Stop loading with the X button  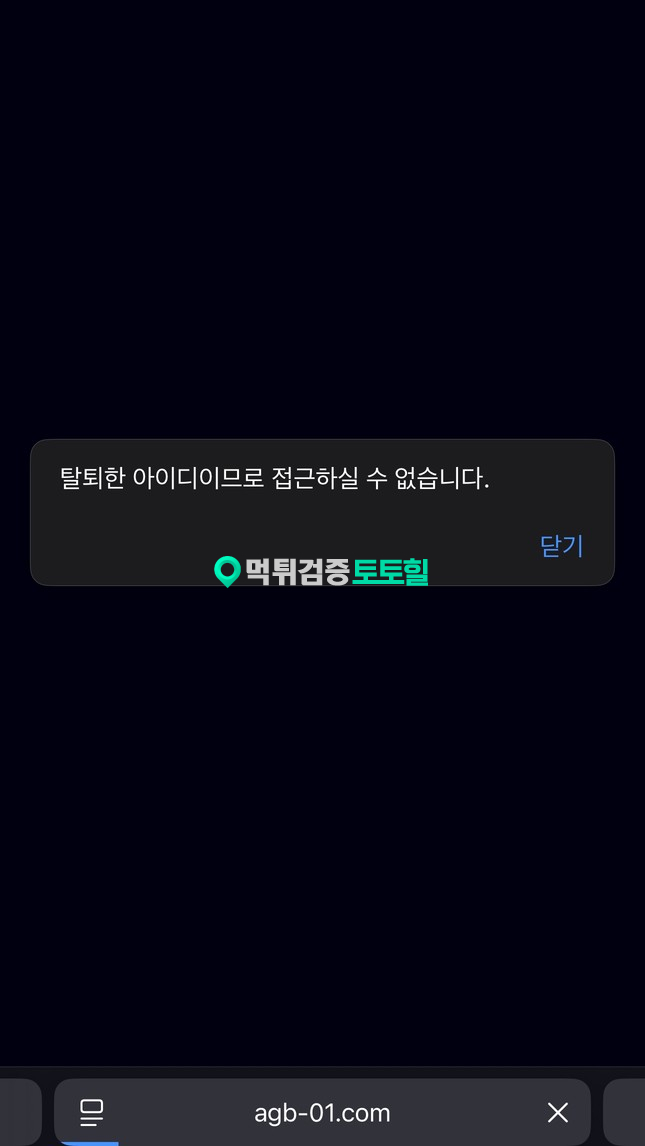(x=558, y=1112)
